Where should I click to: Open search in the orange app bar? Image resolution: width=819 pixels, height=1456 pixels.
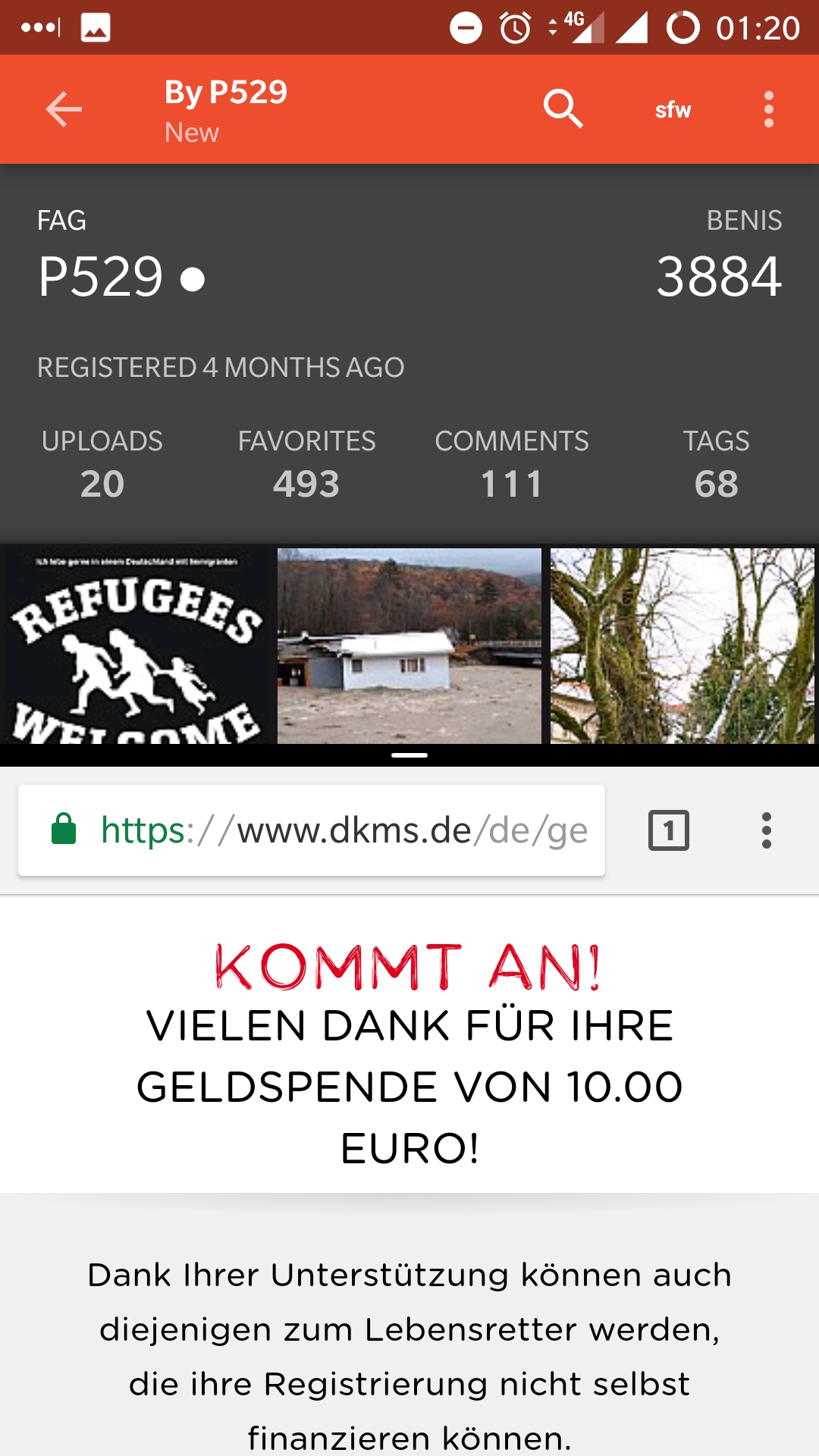[563, 109]
